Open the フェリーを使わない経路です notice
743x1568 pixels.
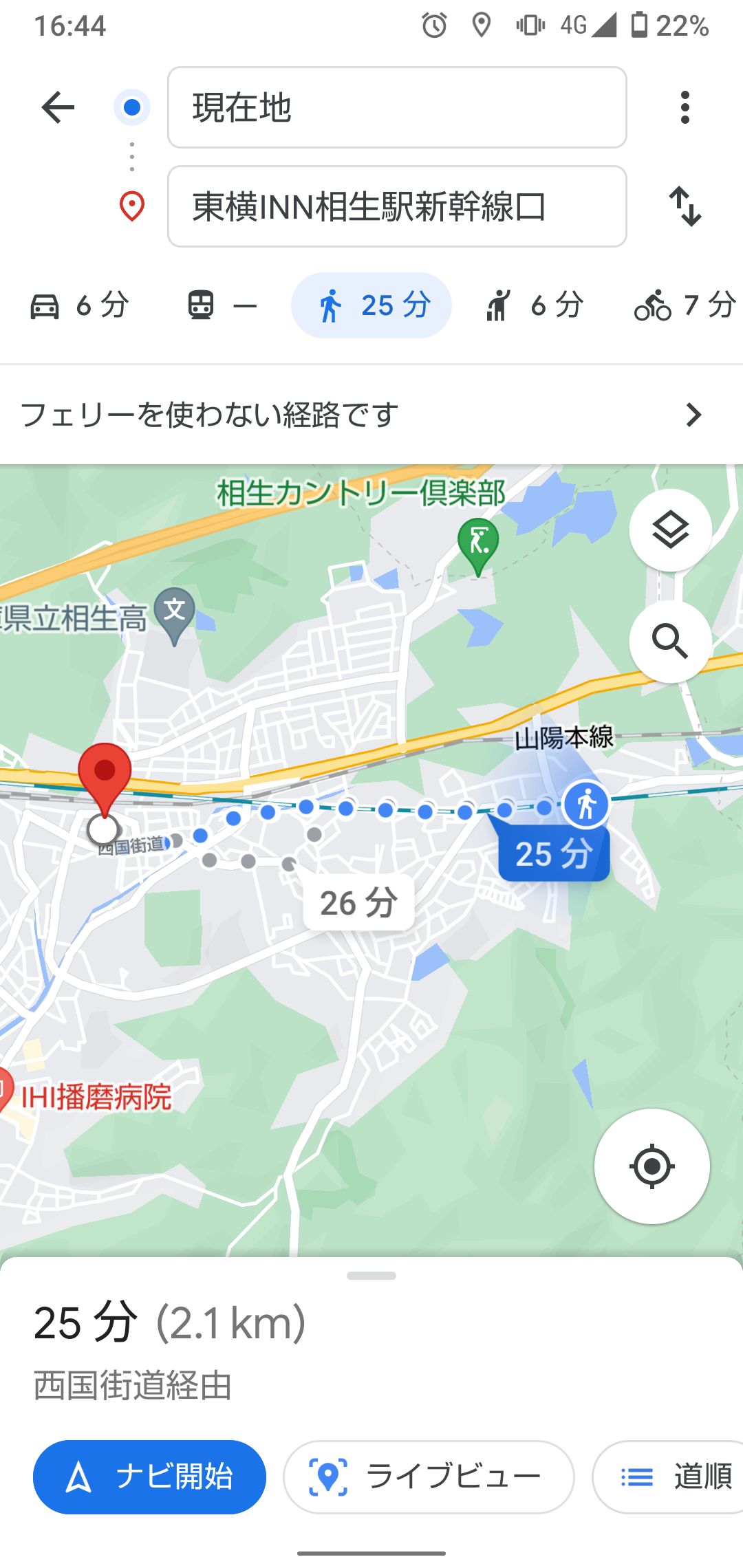click(371, 415)
